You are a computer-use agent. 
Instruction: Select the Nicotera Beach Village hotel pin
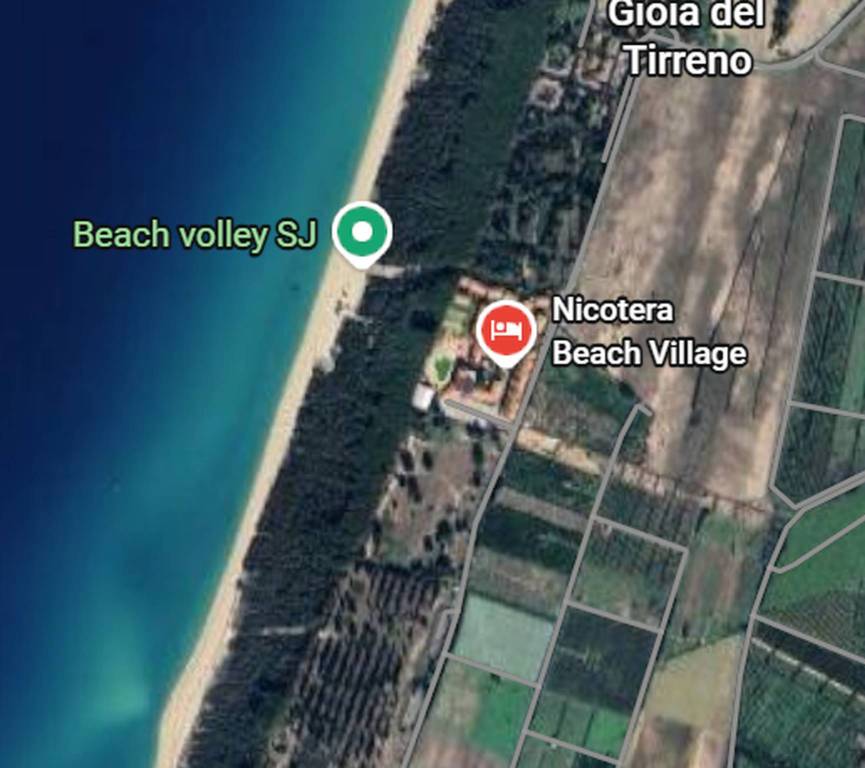(x=507, y=331)
